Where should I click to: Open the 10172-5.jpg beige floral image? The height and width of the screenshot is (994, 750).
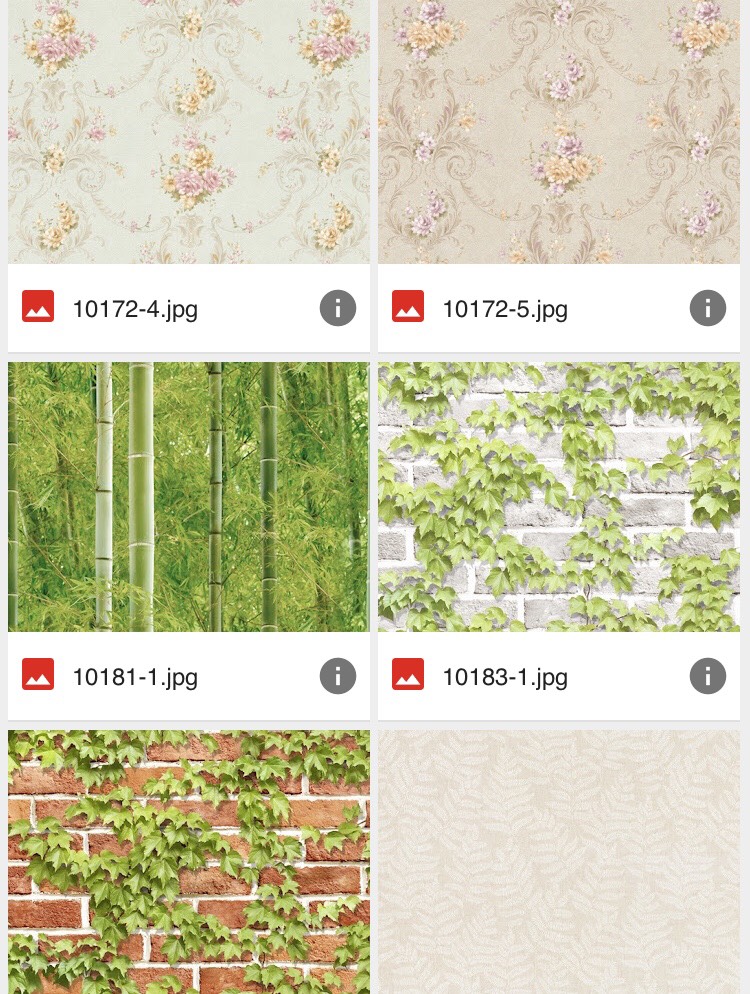559,130
